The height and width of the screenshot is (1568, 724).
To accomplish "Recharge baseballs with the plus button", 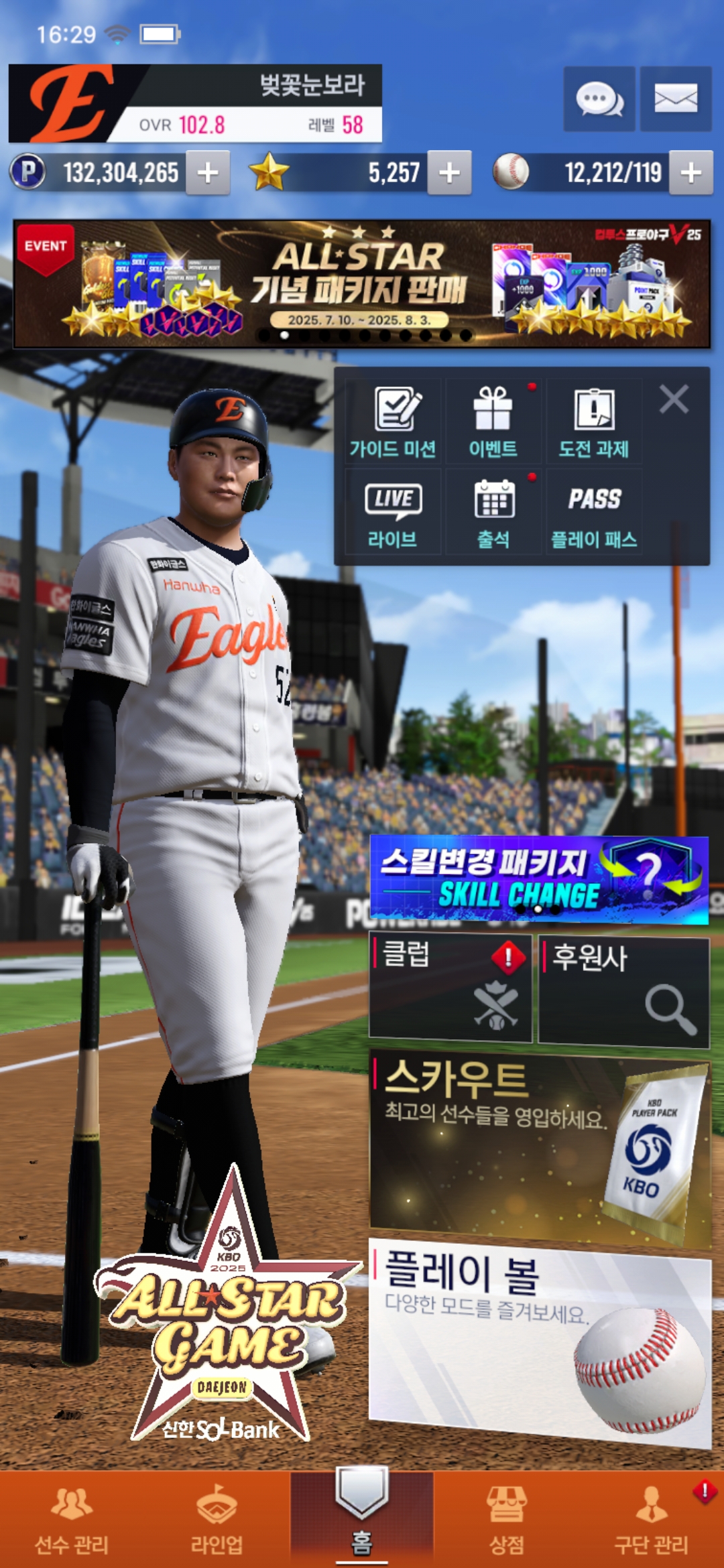I will [691, 173].
